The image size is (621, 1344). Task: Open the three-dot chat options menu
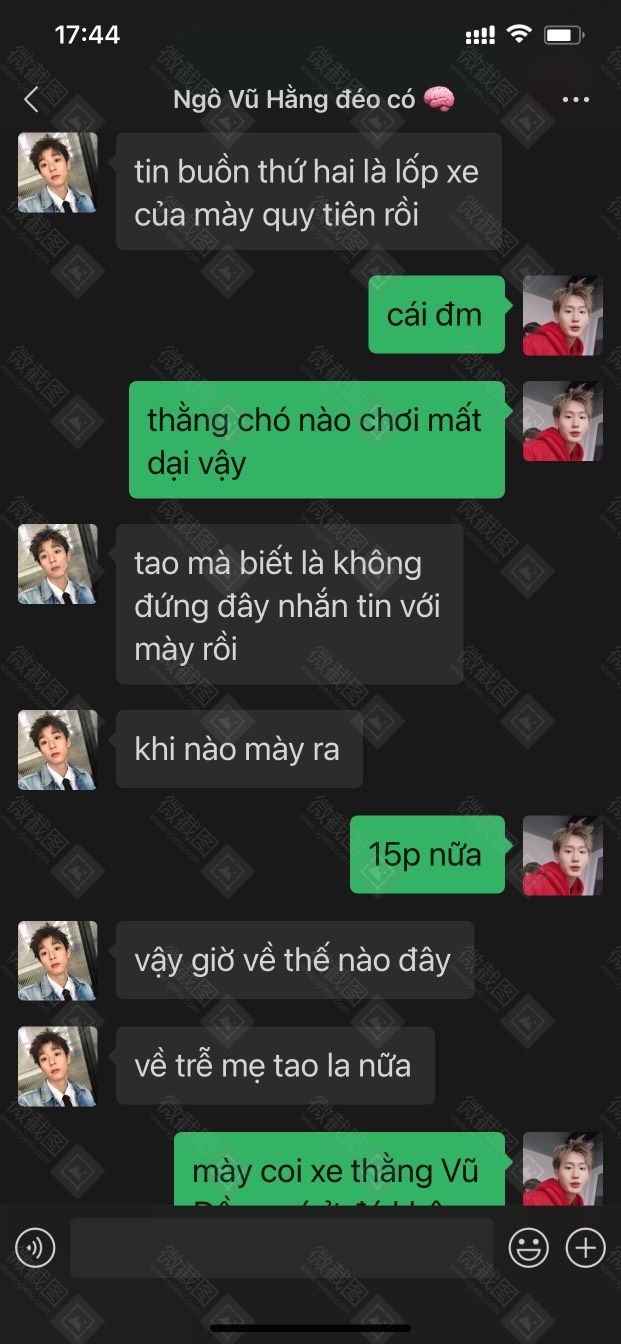pyautogui.click(x=575, y=99)
